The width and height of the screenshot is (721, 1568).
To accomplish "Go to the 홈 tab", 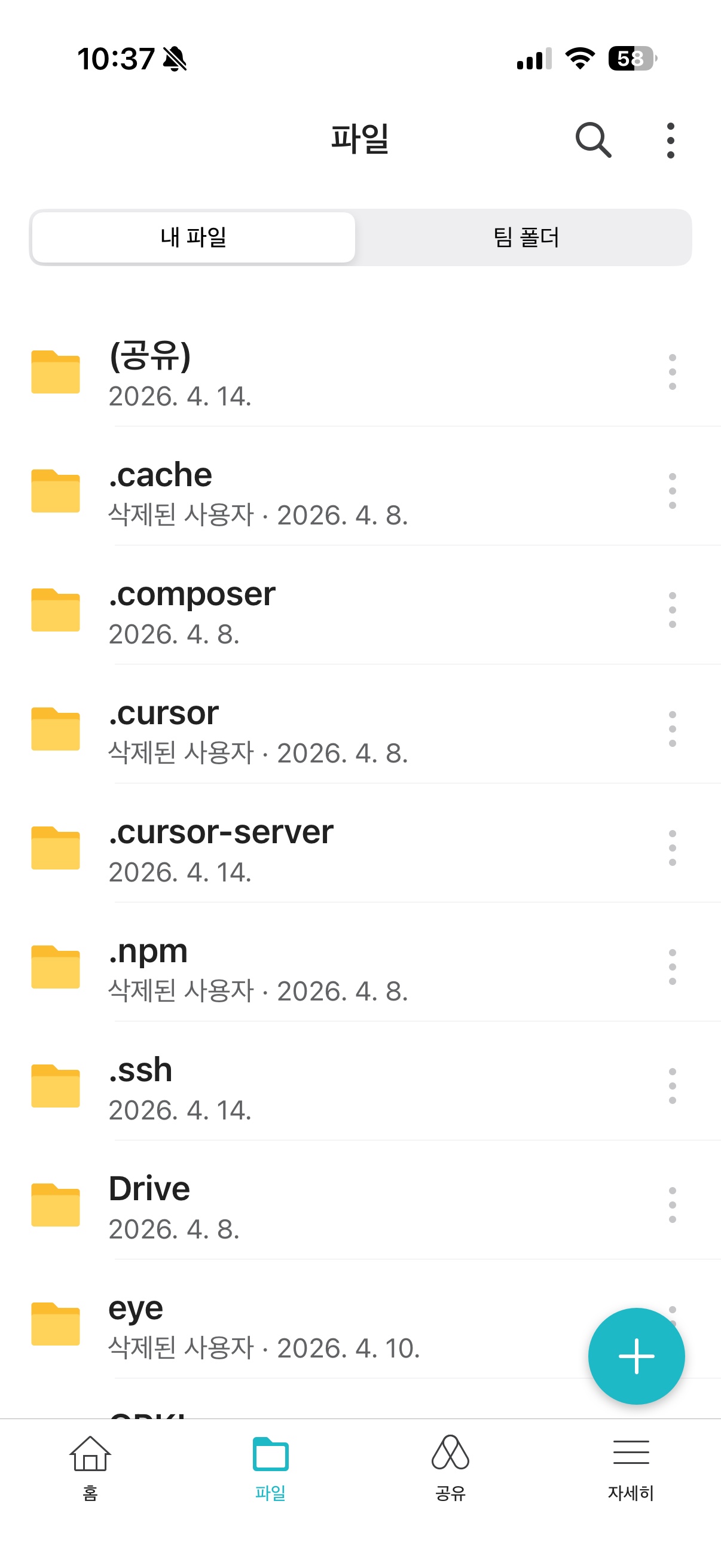I will click(90, 1467).
